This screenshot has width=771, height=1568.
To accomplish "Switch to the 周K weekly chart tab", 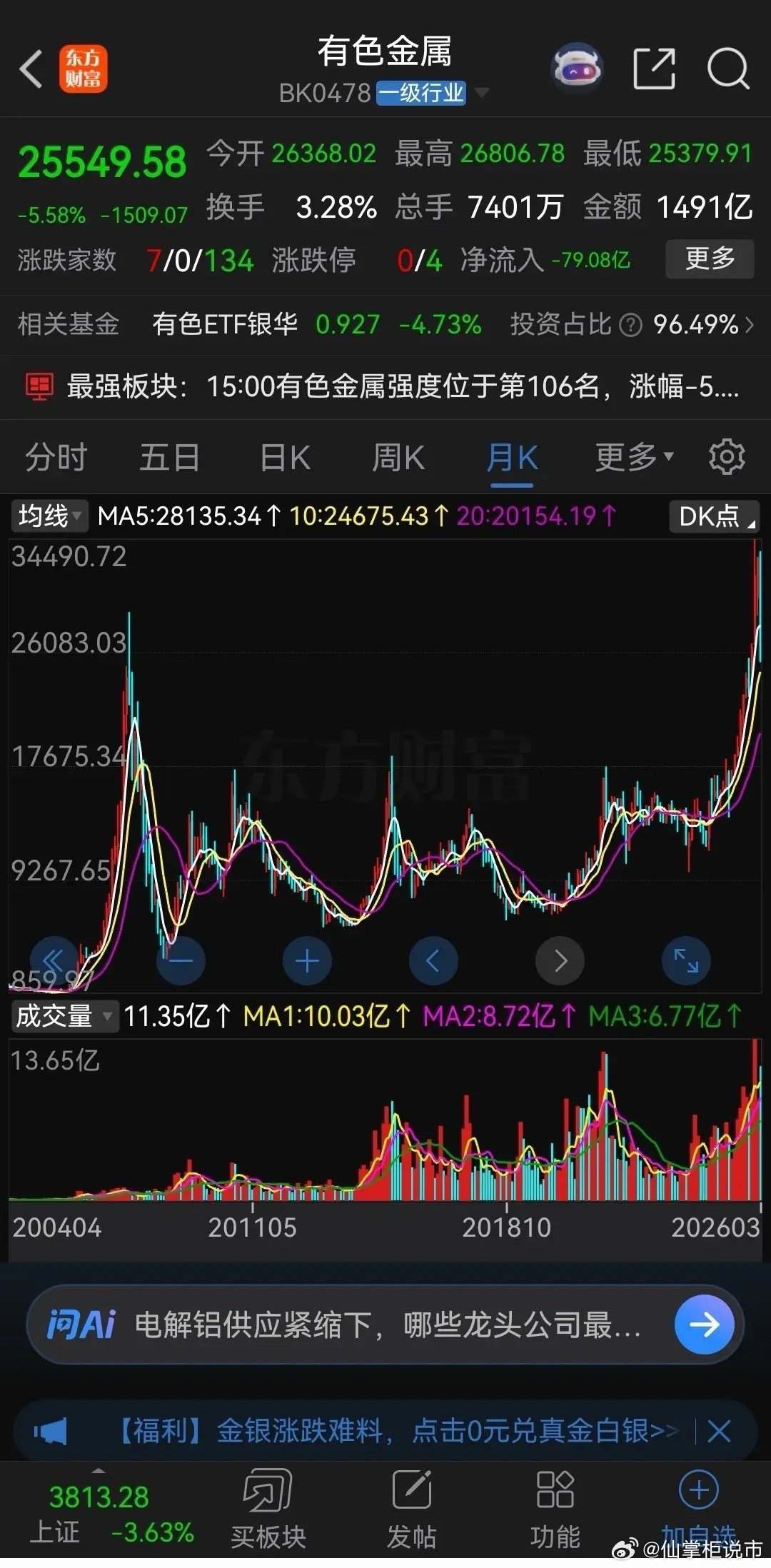I will pos(397,457).
